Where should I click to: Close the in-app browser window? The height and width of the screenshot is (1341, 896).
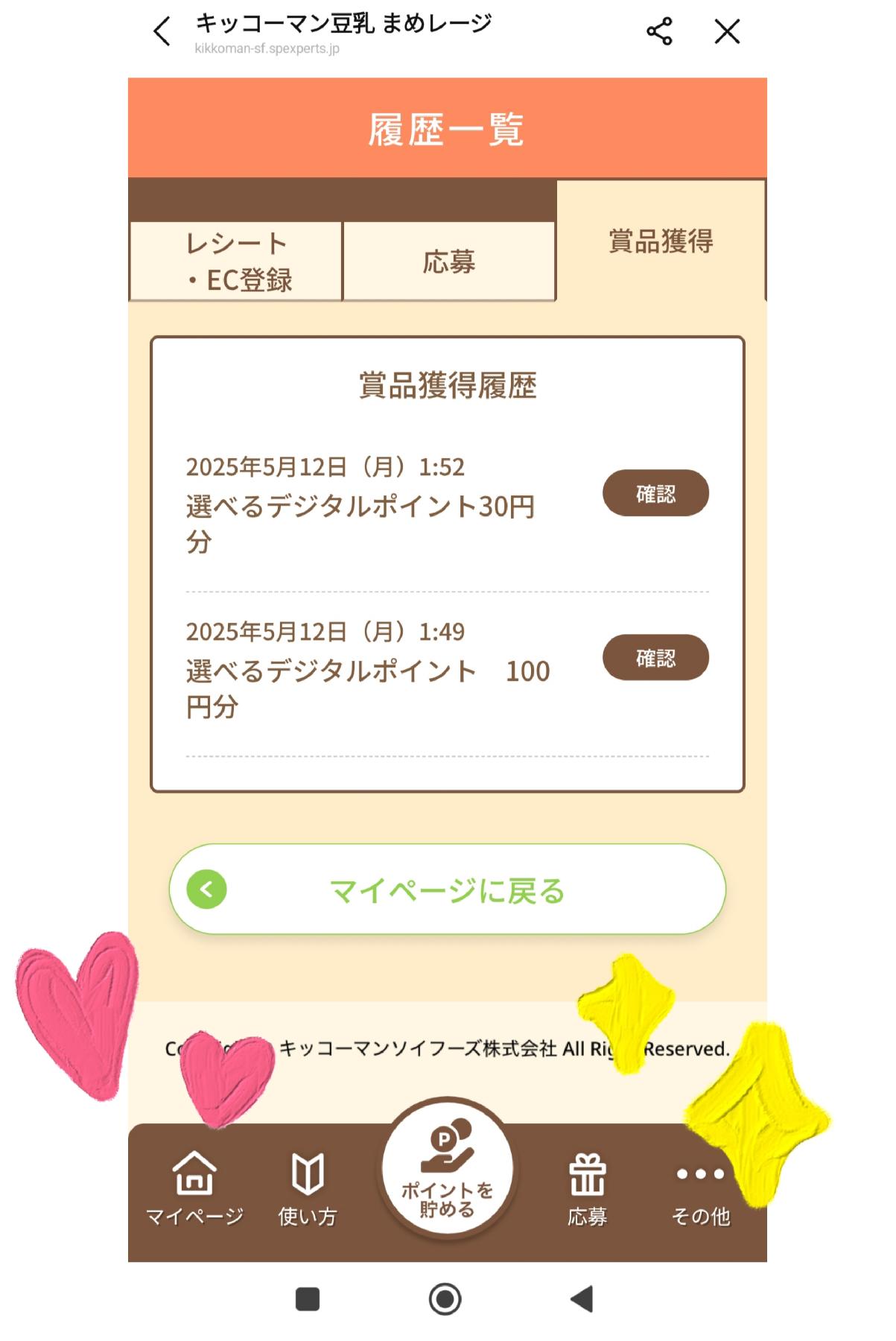coord(727,31)
